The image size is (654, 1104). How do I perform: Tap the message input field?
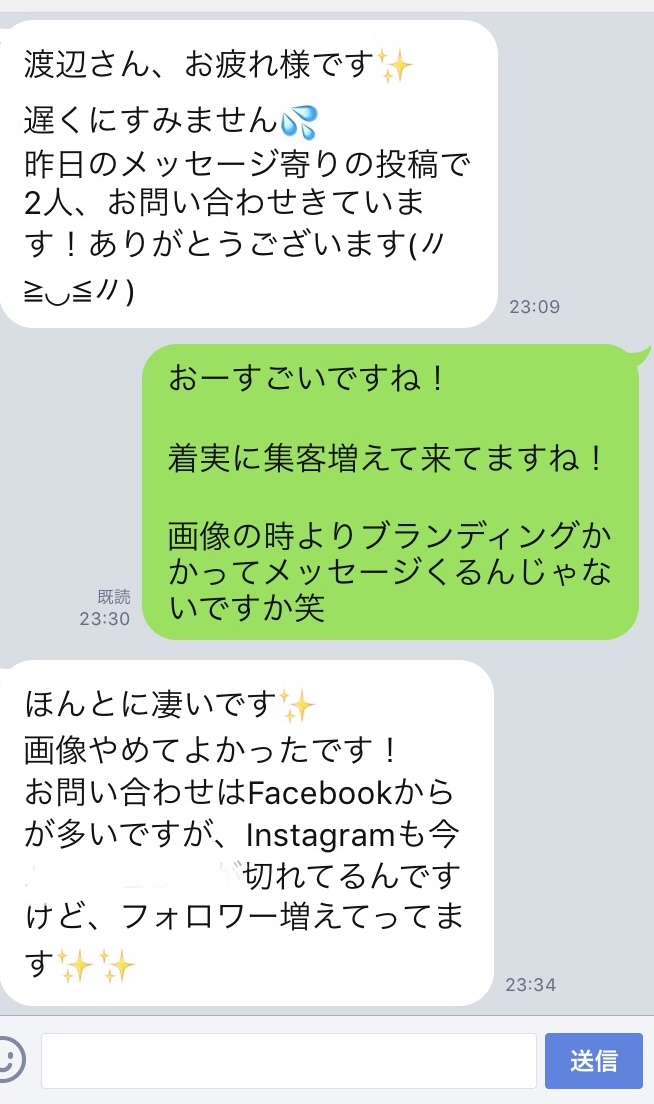[x=289, y=1060]
